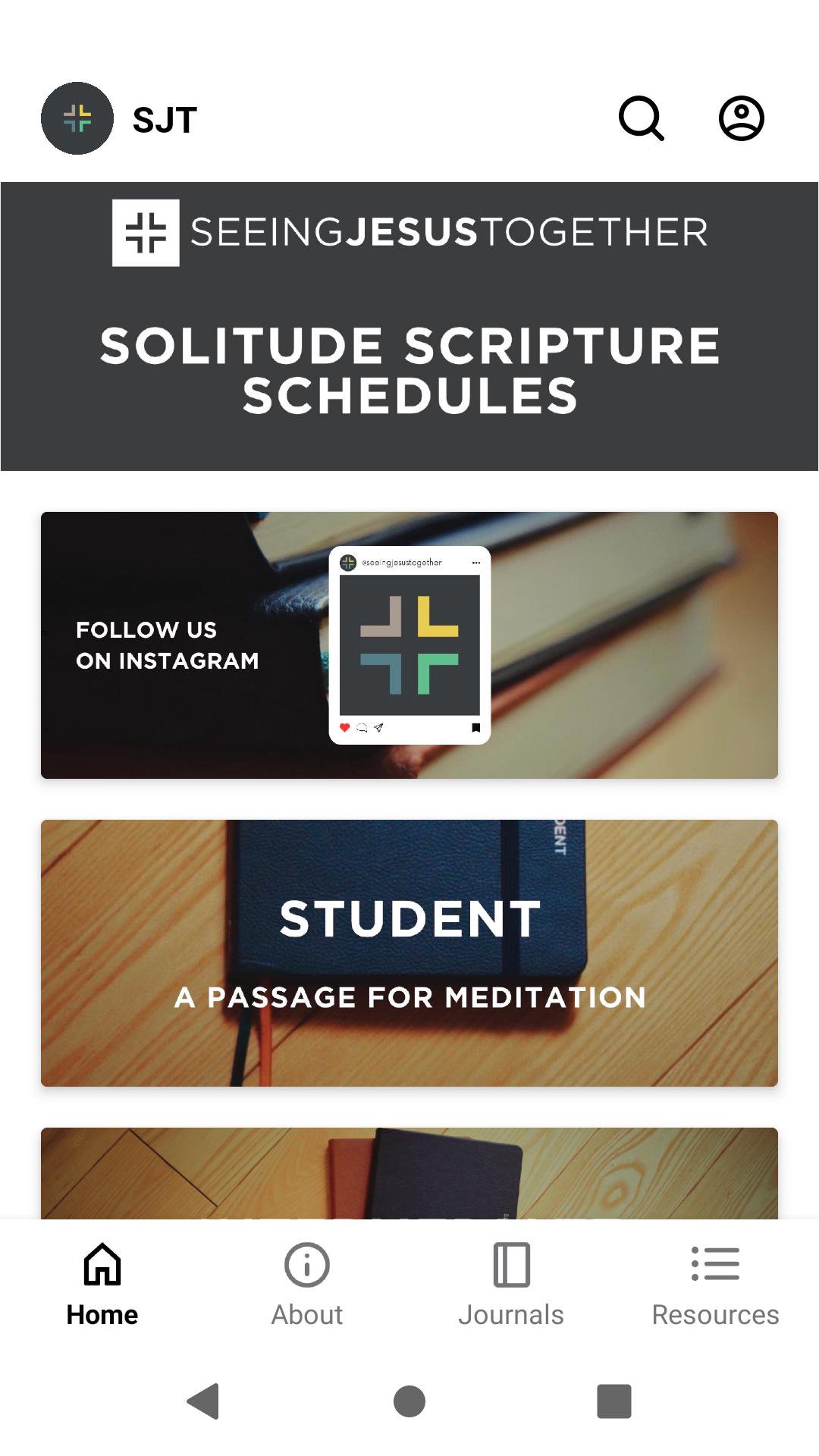Open the Solitude Scripture Schedules banner

coord(409,326)
